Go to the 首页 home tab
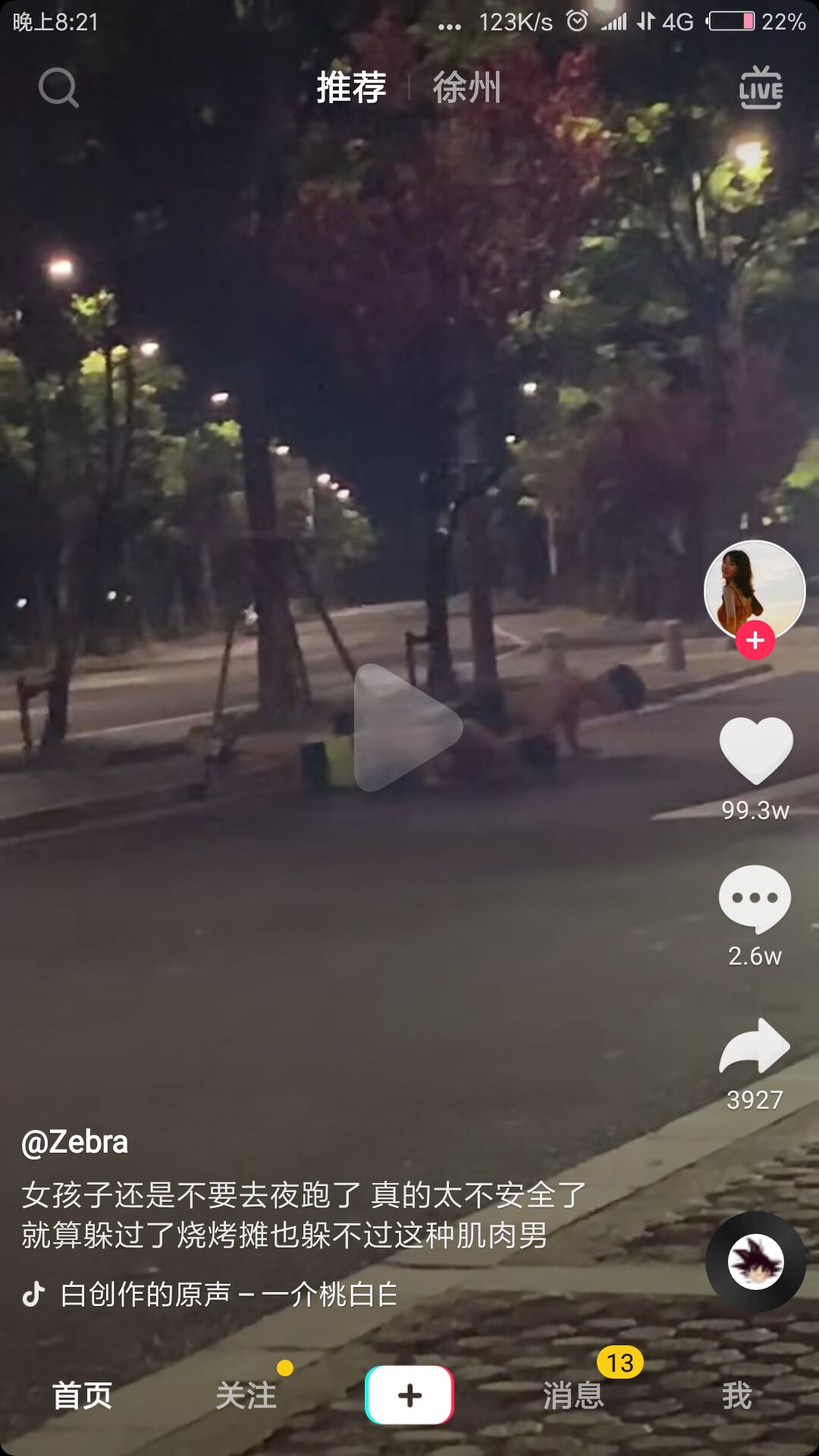 82,1395
